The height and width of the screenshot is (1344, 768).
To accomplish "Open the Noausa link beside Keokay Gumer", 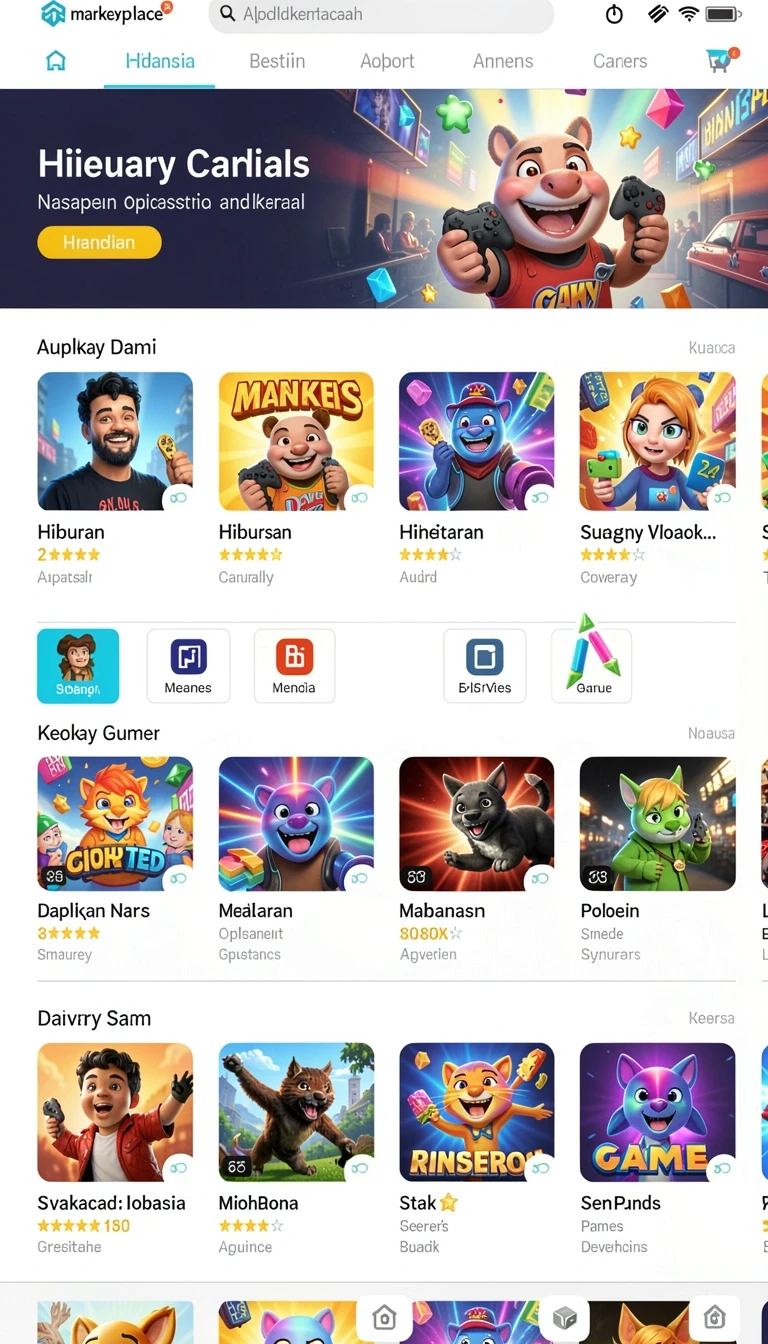I will pyautogui.click(x=711, y=733).
